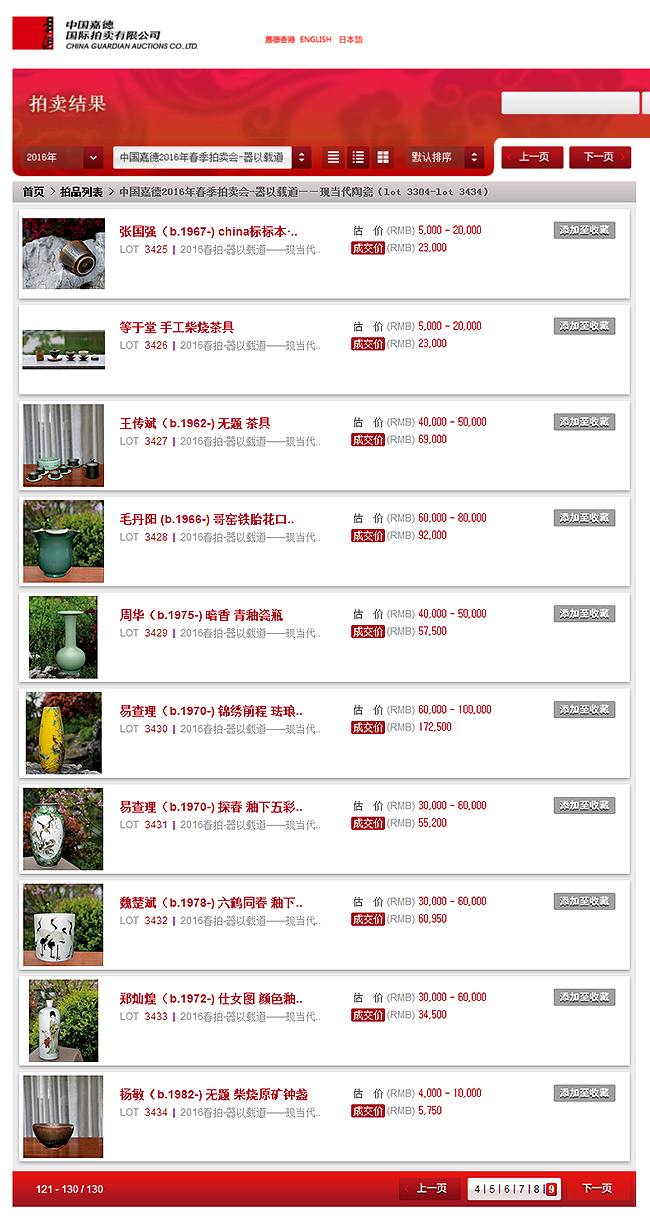Expand the 2016年 year dropdown
This screenshot has height=1220, width=650.
coord(63,158)
